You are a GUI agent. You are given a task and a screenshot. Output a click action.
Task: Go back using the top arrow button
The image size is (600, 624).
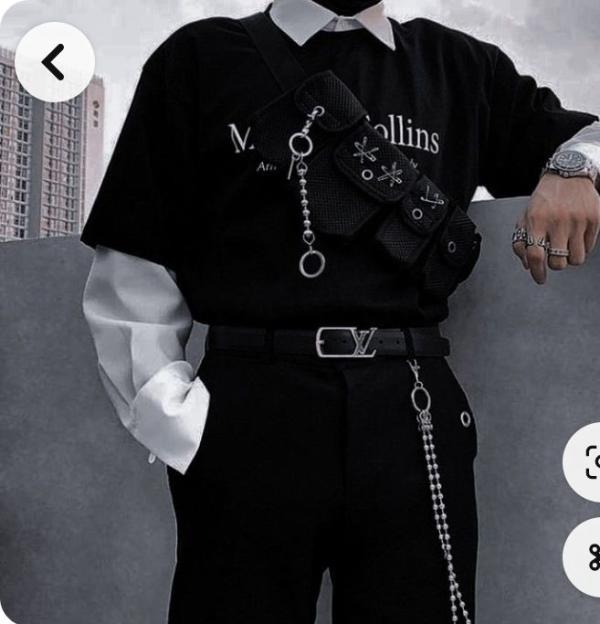pos(55,62)
